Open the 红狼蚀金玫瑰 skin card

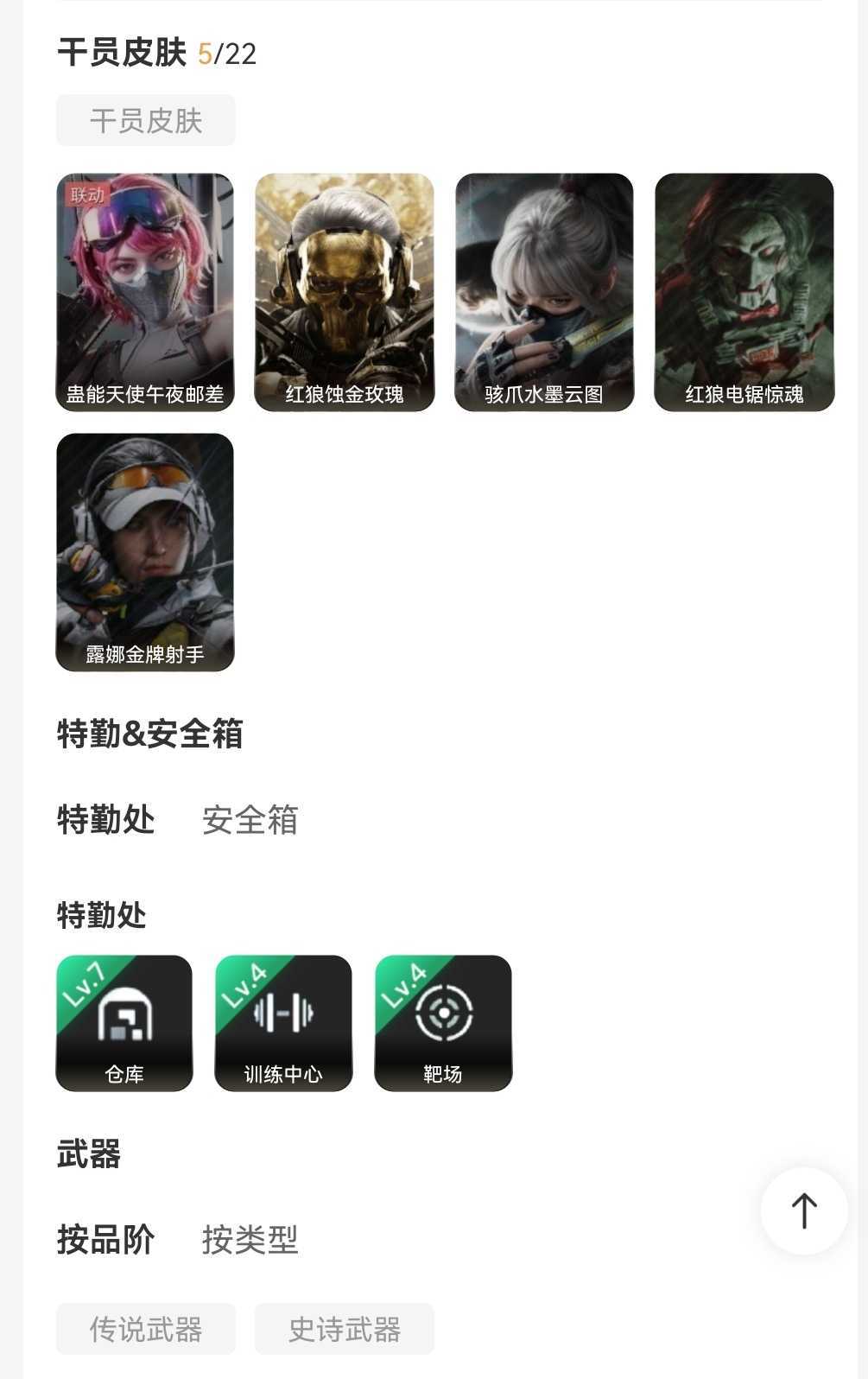pos(344,292)
